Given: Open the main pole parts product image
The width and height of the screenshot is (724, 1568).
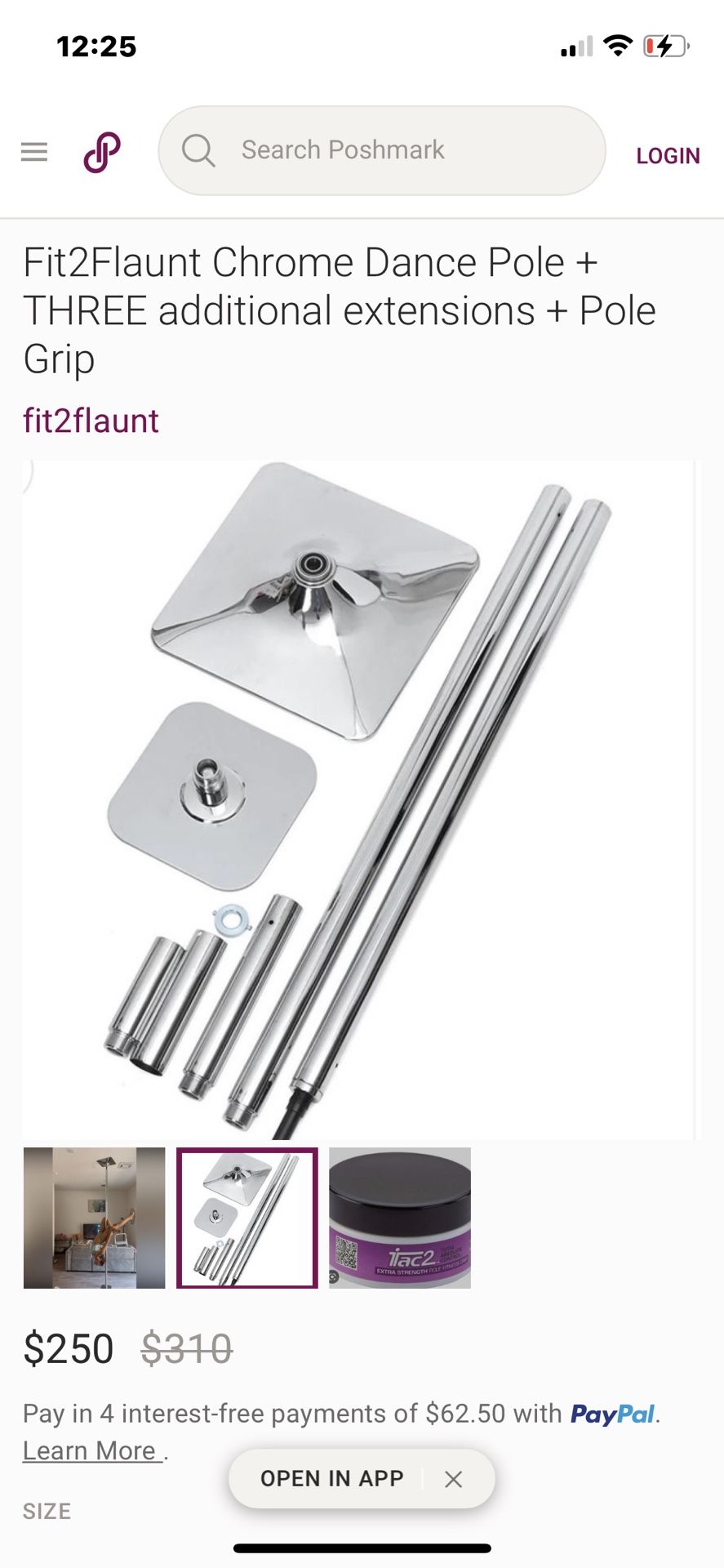Looking at the screenshot, I should 359,800.
